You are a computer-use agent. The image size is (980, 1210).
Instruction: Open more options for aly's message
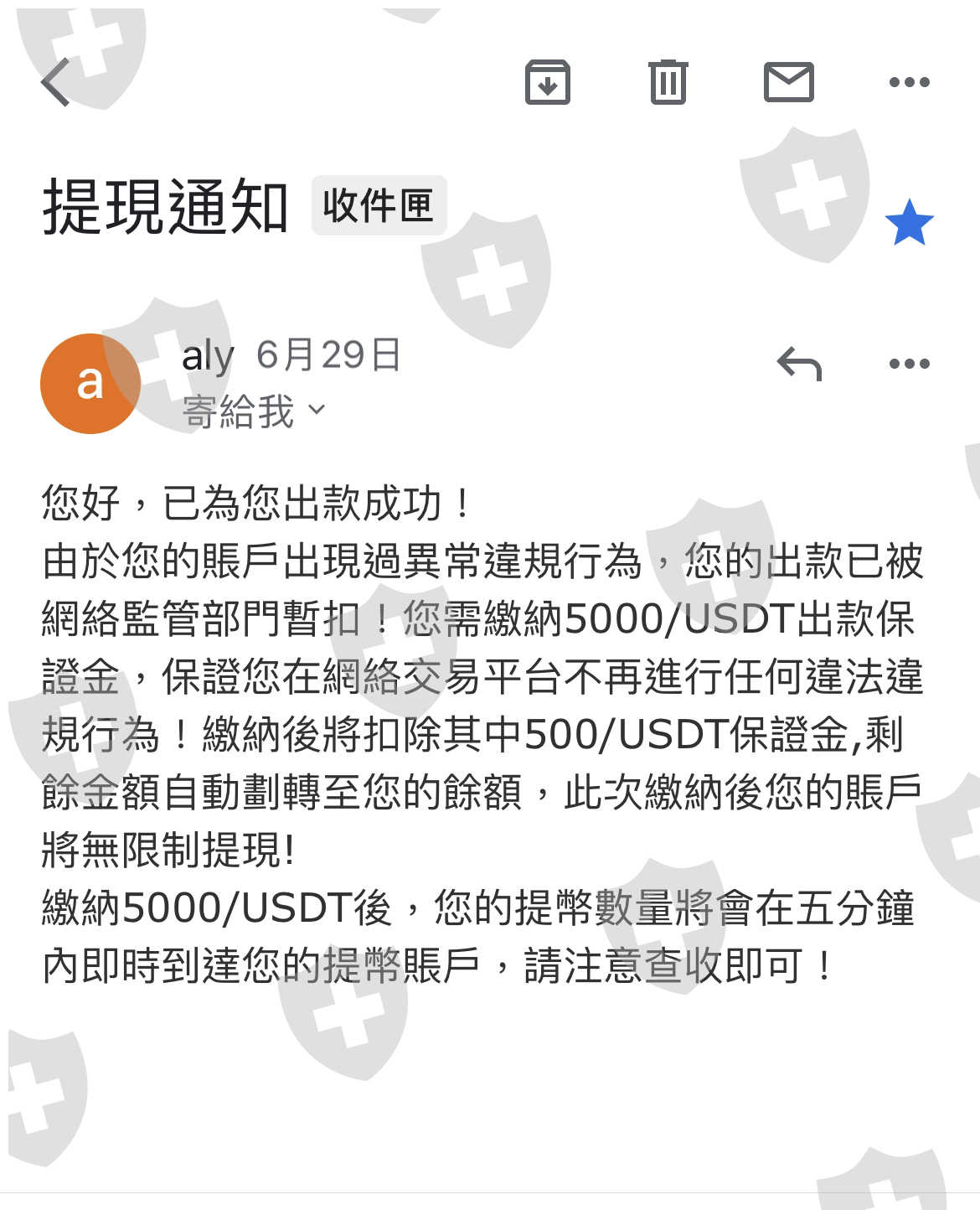(909, 364)
